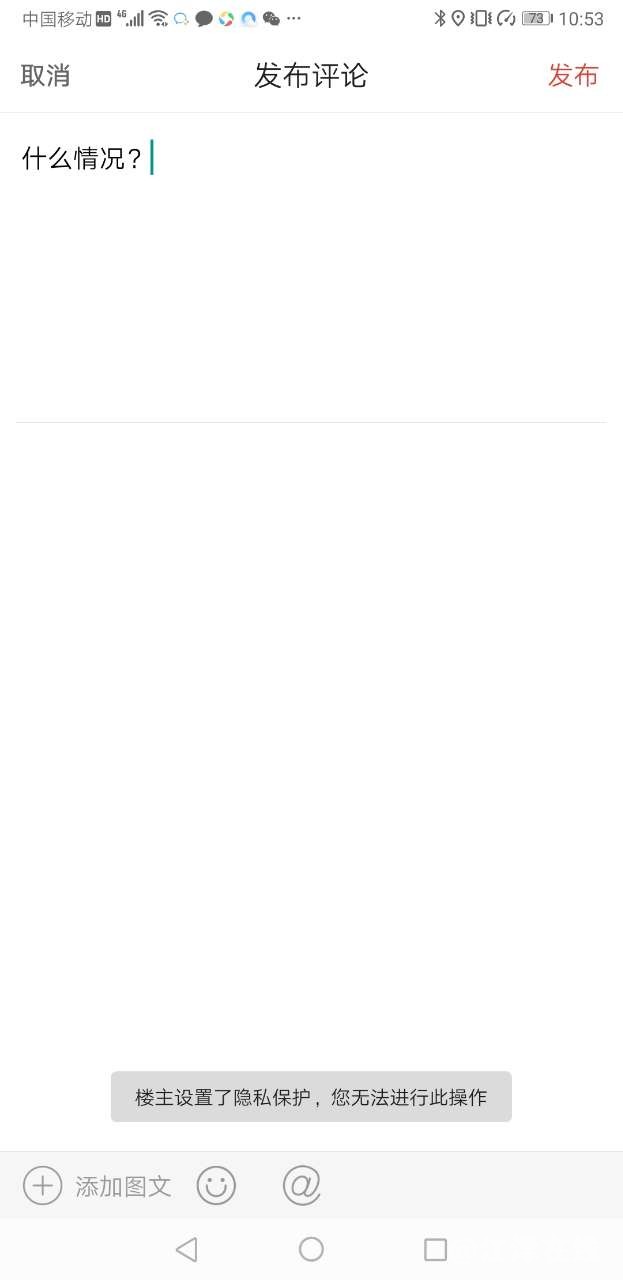This screenshot has width=623, height=1280.
Task: Add image and text via 添加图文
Action: [x=98, y=1186]
